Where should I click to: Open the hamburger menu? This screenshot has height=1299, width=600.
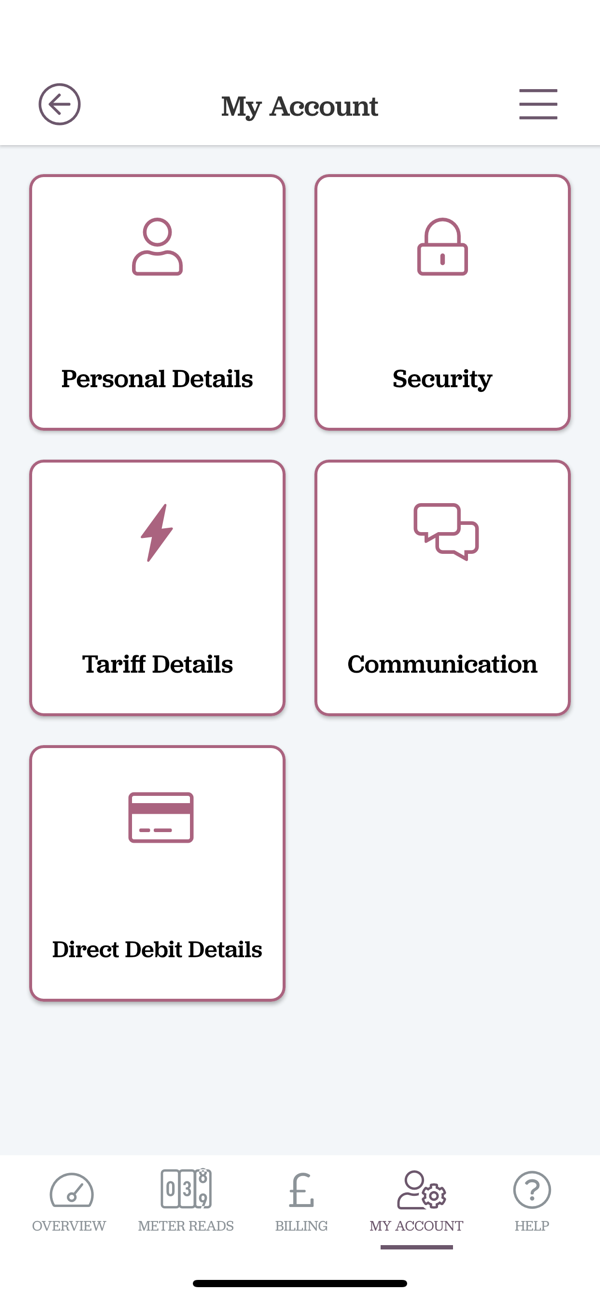click(538, 104)
